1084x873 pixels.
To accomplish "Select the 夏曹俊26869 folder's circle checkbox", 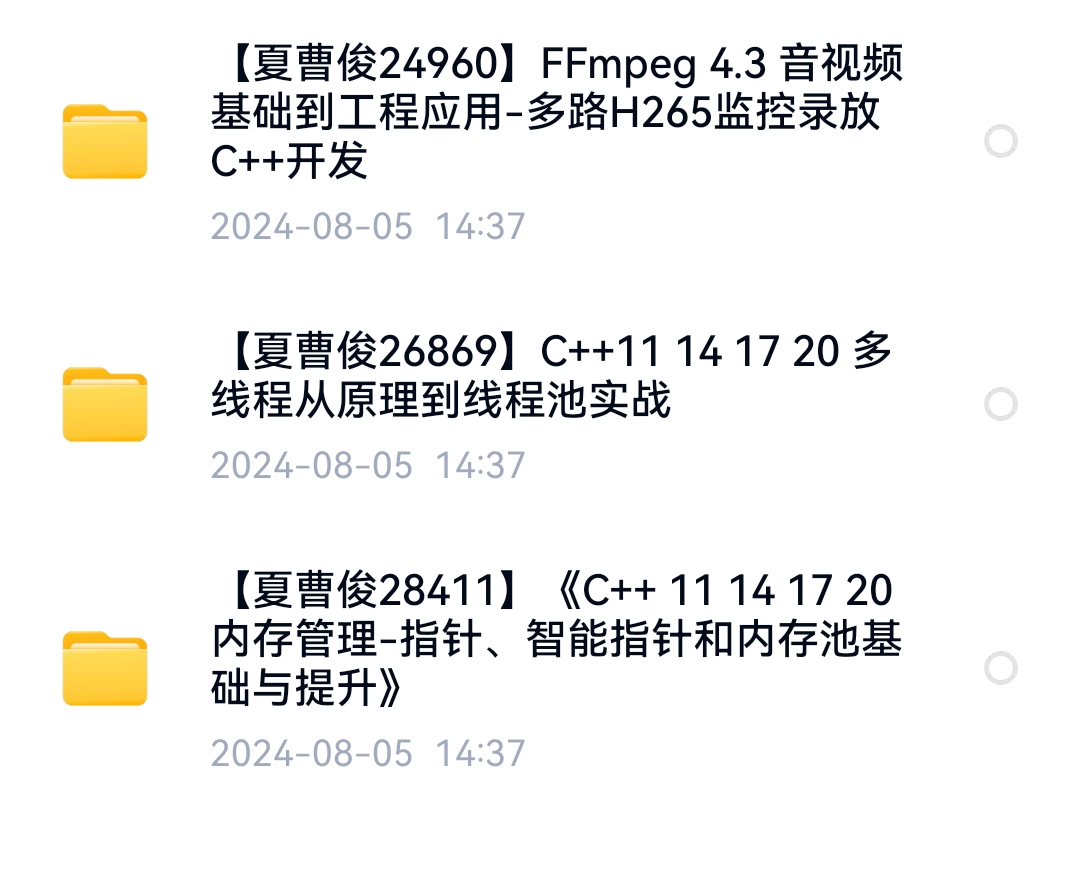I will pyautogui.click(x=1000, y=404).
